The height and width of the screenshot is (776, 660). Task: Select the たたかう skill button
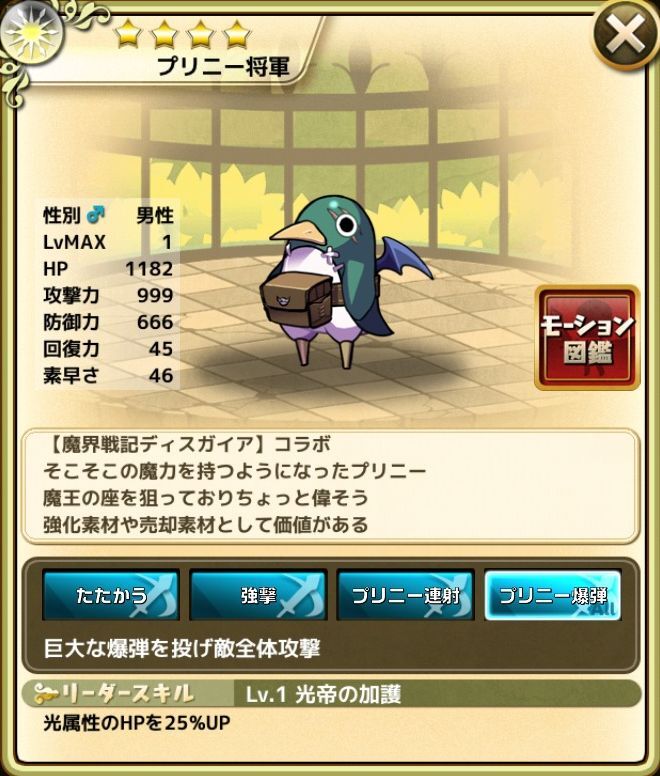(111, 596)
